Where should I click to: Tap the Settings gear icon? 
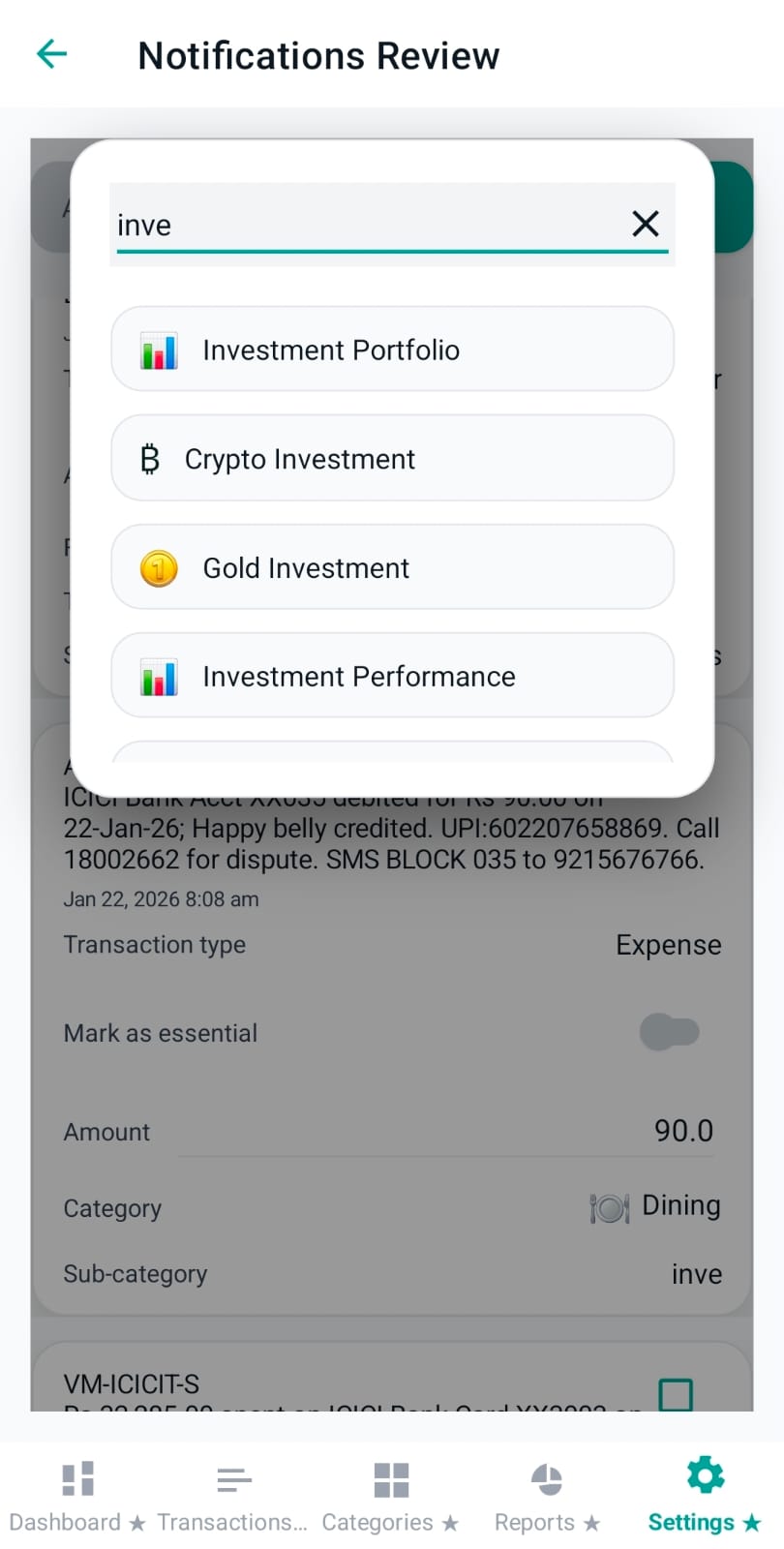coord(704,1475)
